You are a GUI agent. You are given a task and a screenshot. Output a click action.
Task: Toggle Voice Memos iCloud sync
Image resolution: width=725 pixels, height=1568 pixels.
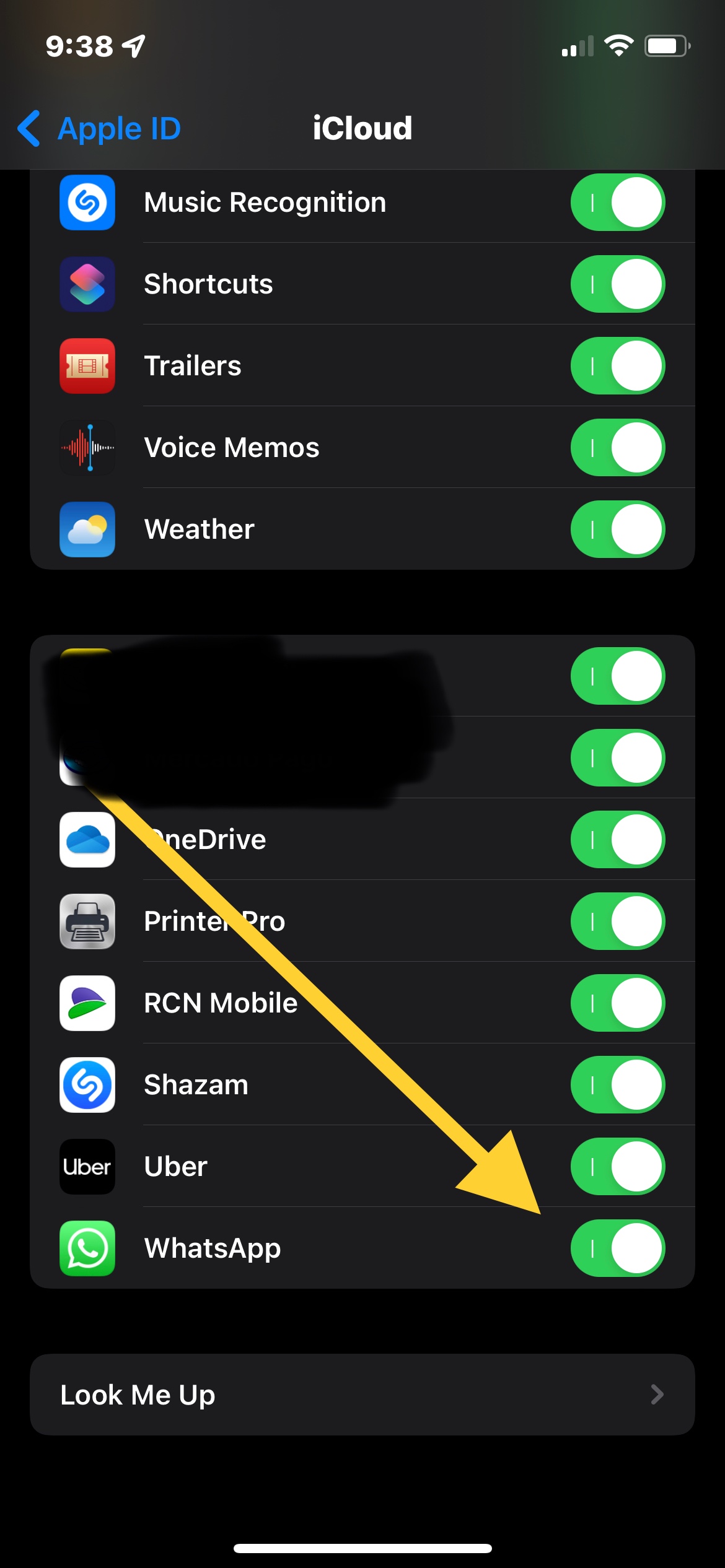617,448
